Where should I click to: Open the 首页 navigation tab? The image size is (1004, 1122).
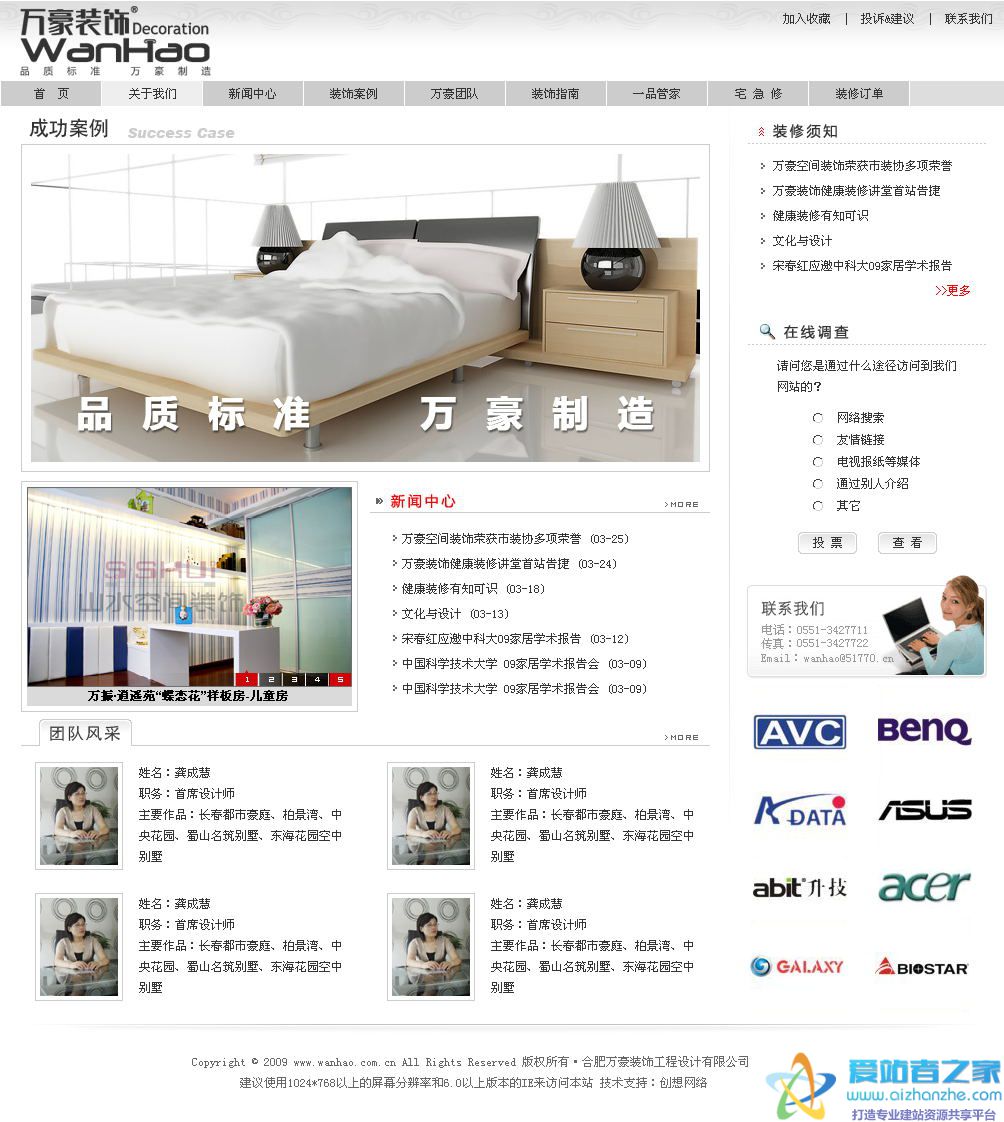tap(51, 94)
